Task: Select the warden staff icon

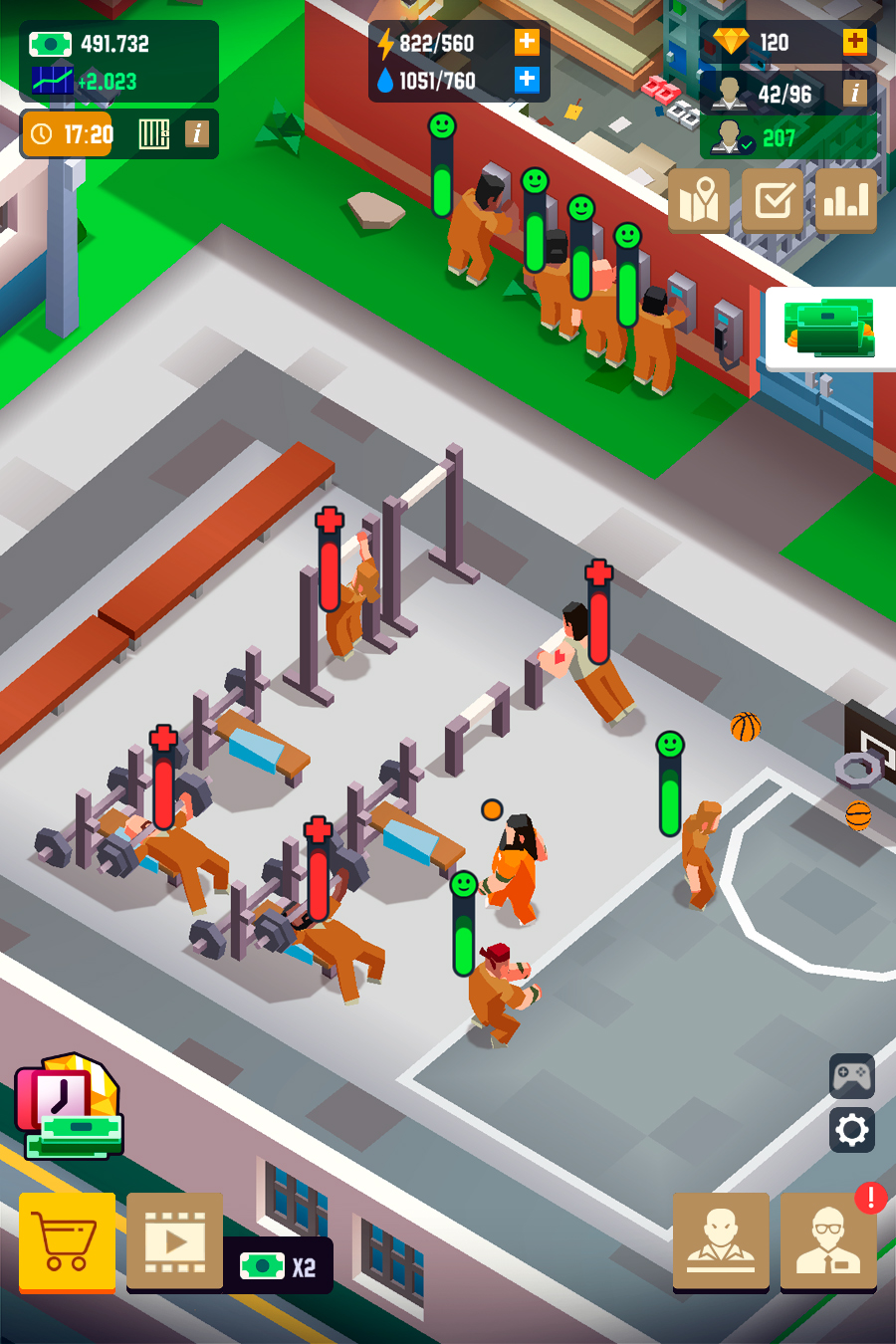Action: tap(721, 1242)
